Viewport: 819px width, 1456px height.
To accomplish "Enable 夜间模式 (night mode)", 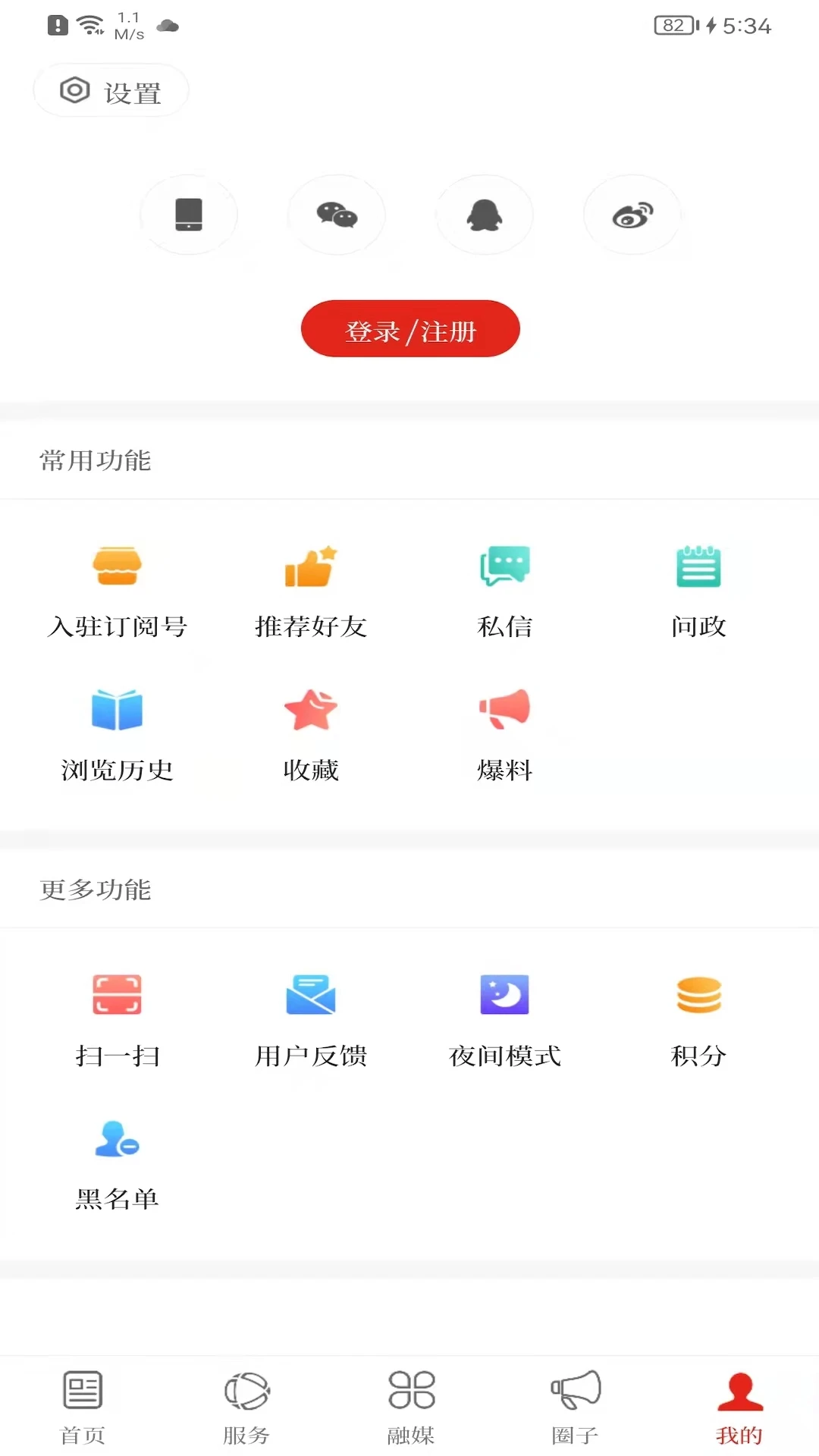I will [504, 1020].
